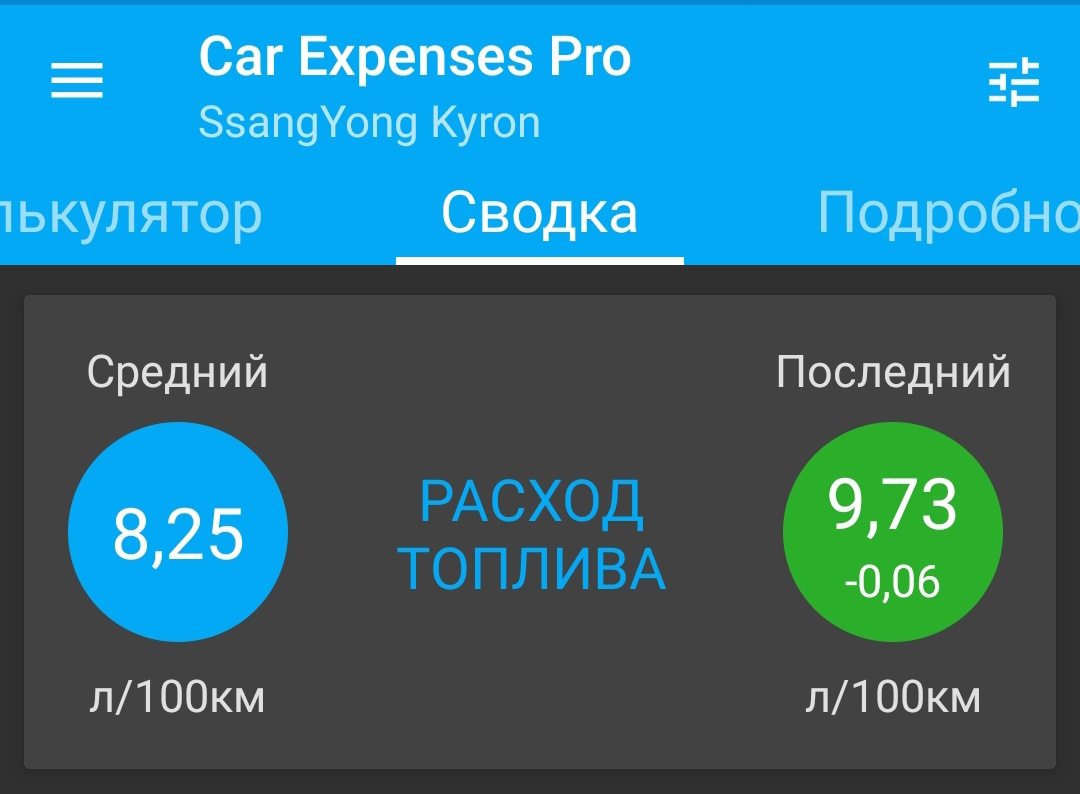Open the Расход топлива card
Screen dimensions: 1080x794
(532, 535)
